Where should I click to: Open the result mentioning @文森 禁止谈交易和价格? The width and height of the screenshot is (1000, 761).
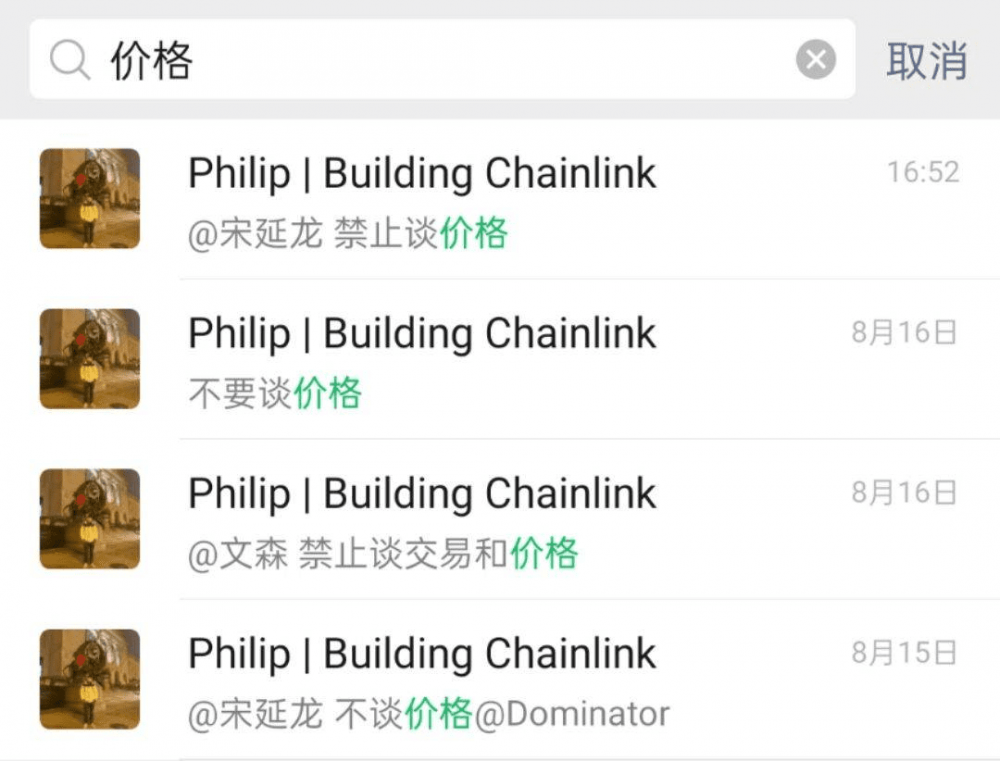click(x=500, y=520)
